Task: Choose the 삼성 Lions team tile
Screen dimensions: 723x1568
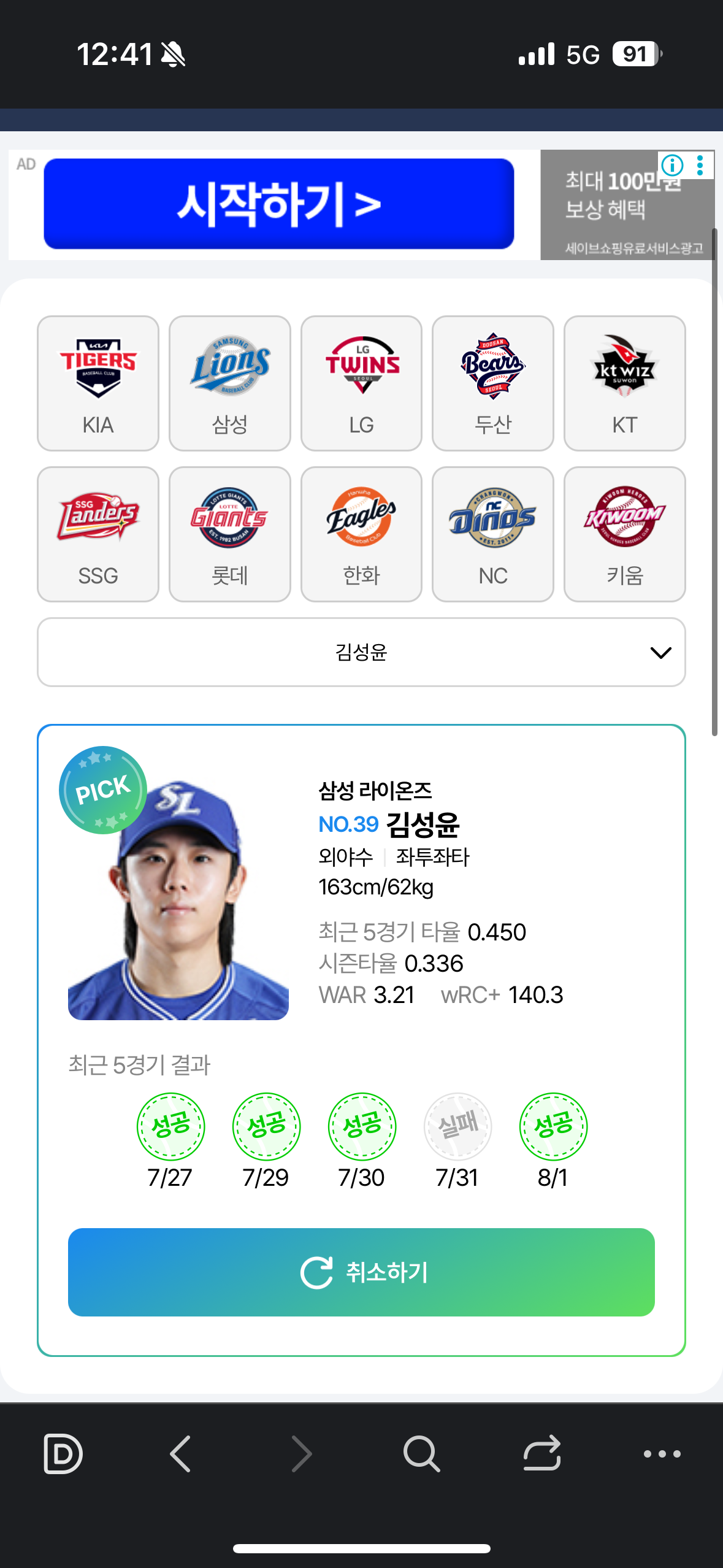Action: tap(229, 383)
